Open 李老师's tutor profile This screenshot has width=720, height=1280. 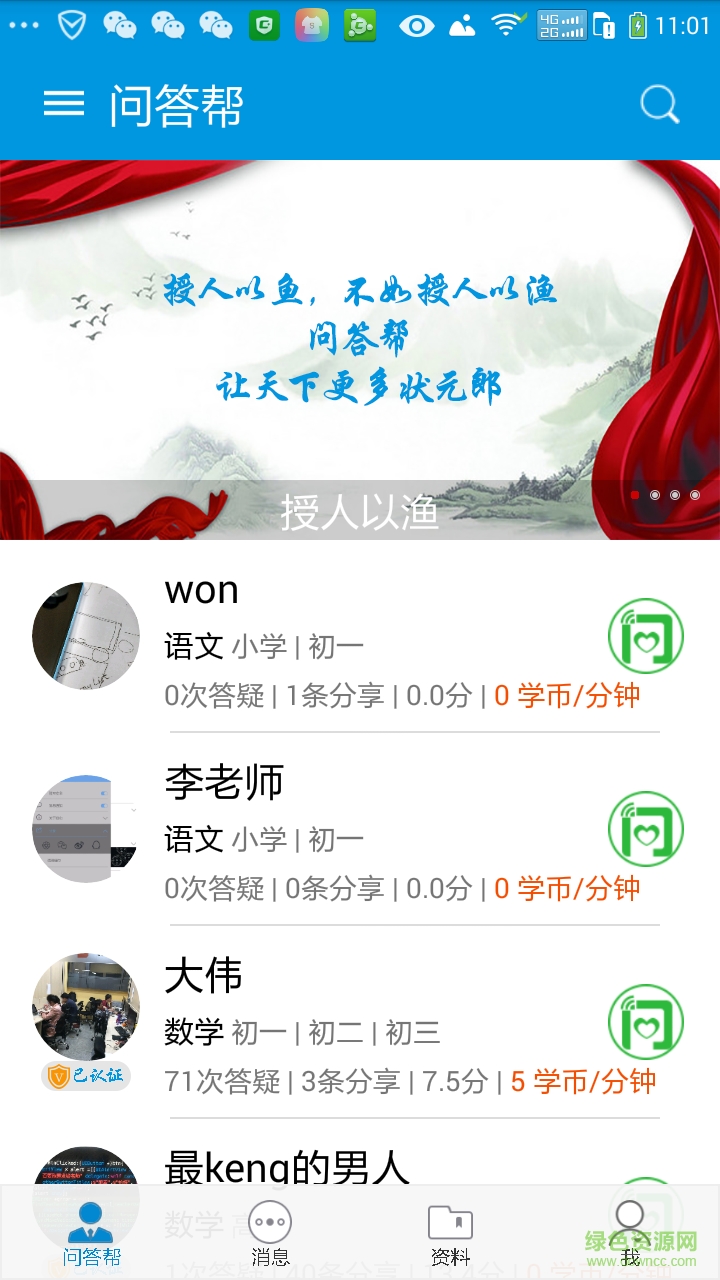coord(330,832)
